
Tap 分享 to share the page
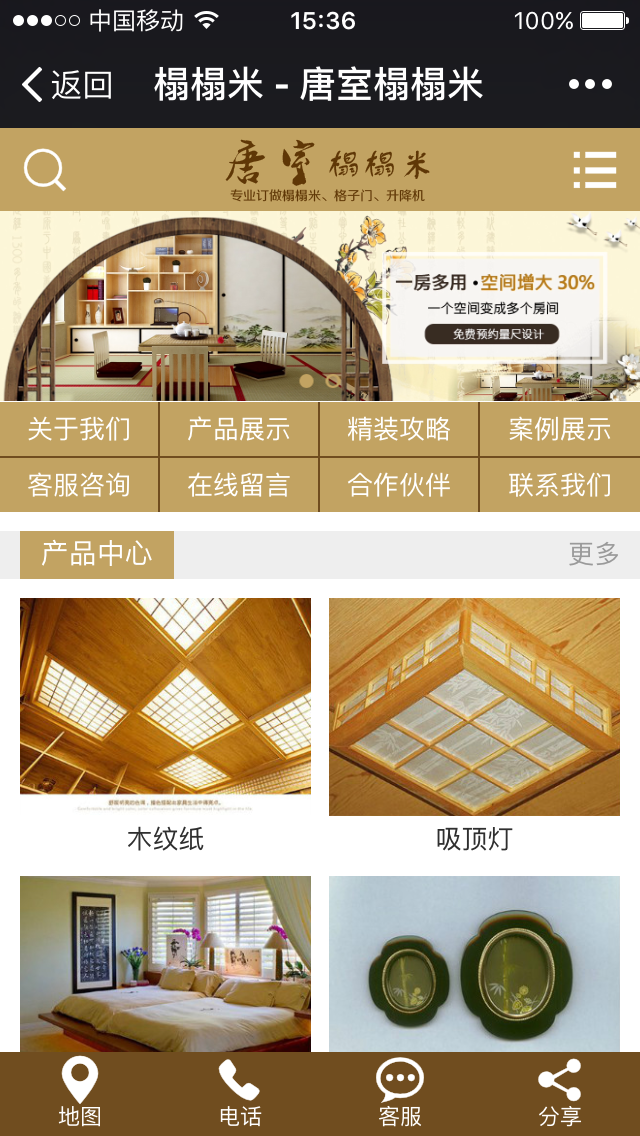[x=560, y=1094]
